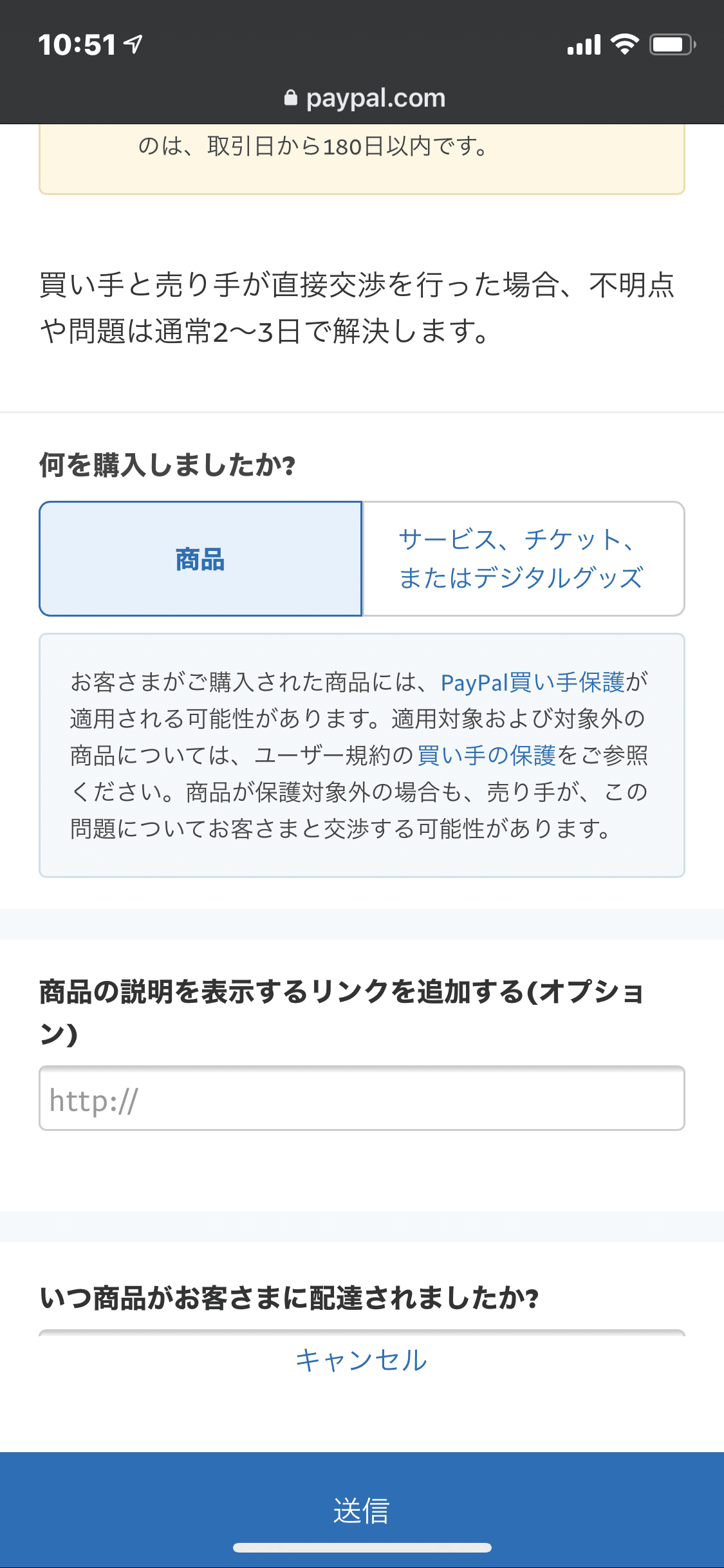Focus the http:// product link field
The height and width of the screenshot is (1568, 724).
tap(362, 1098)
